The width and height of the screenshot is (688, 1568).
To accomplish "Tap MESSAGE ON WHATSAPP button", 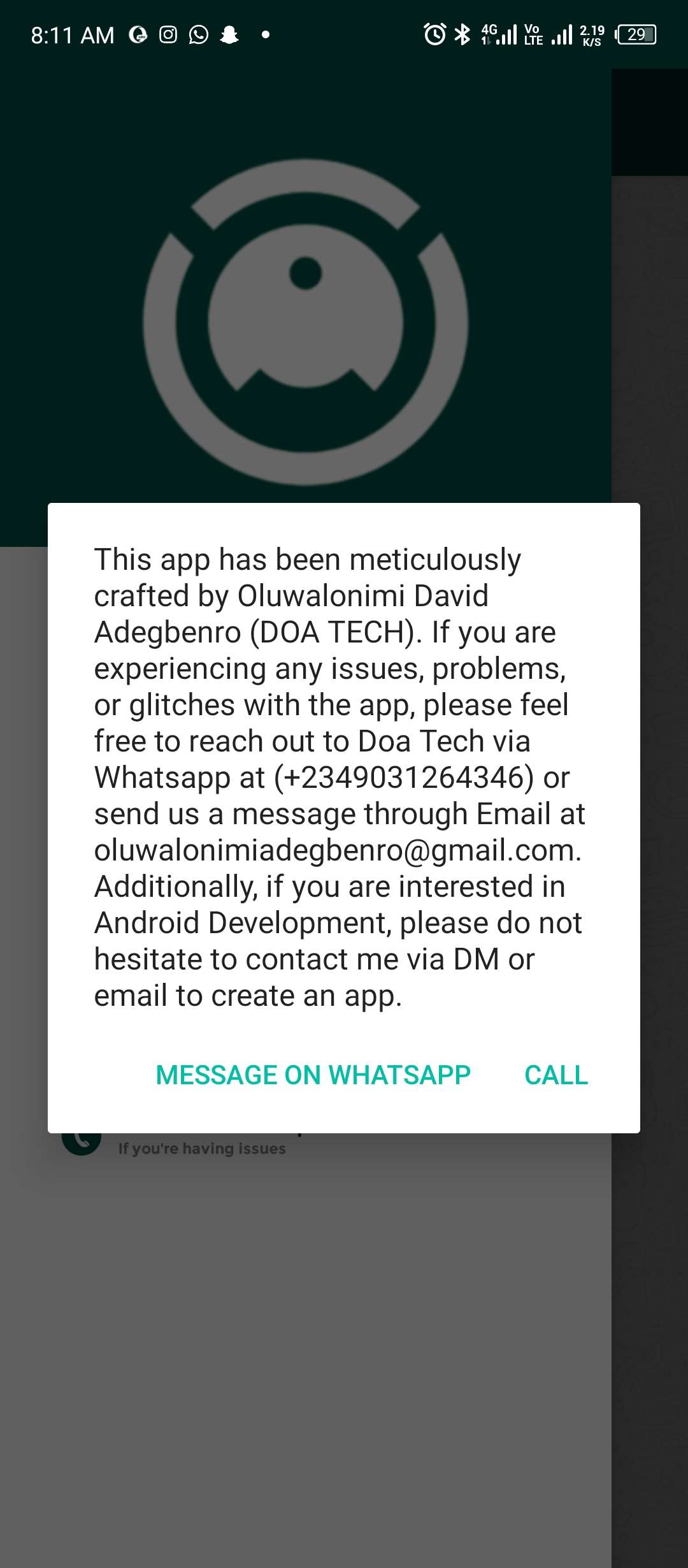I will [313, 1075].
